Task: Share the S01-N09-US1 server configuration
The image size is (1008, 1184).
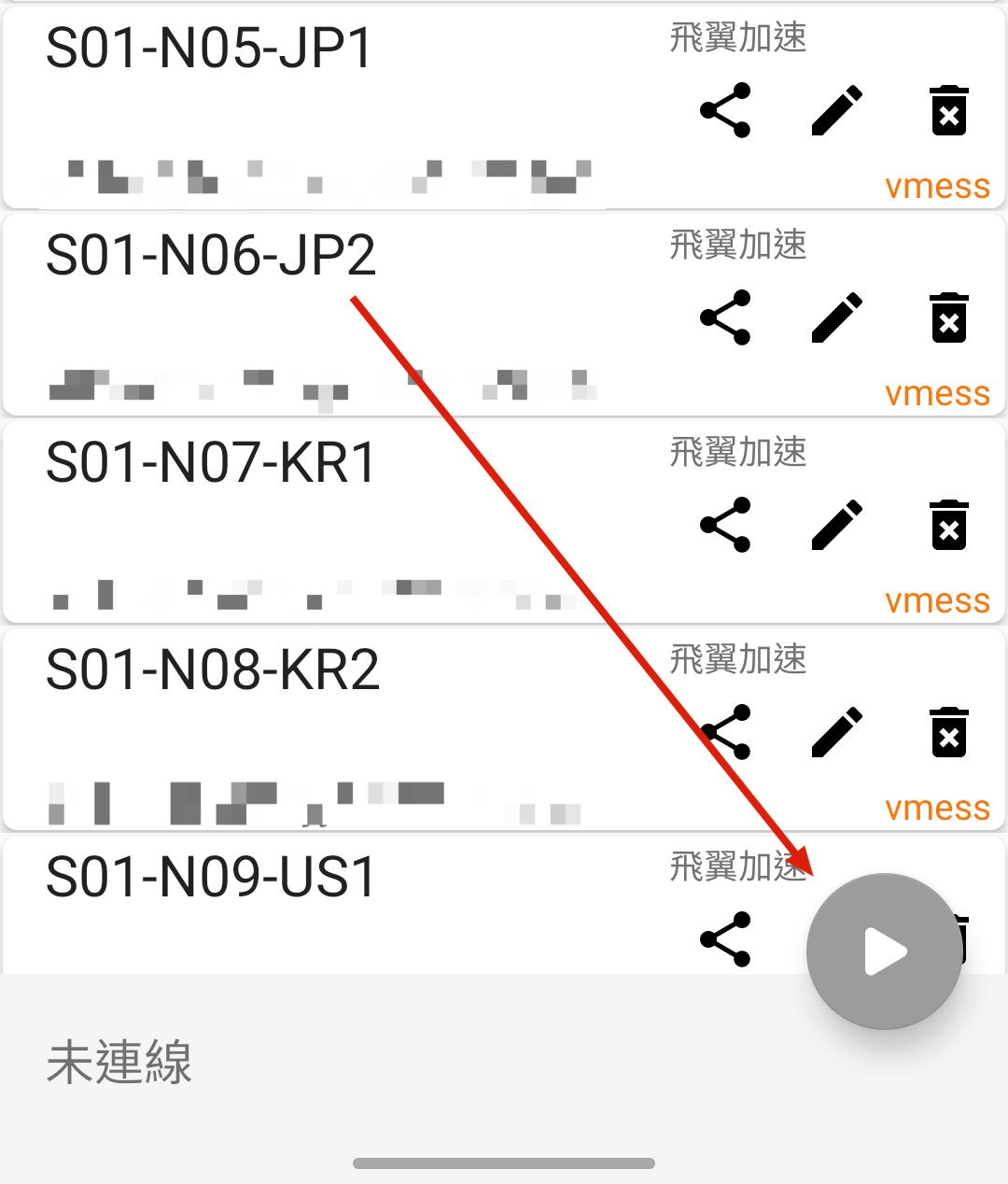Action: (x=726, y=938)
